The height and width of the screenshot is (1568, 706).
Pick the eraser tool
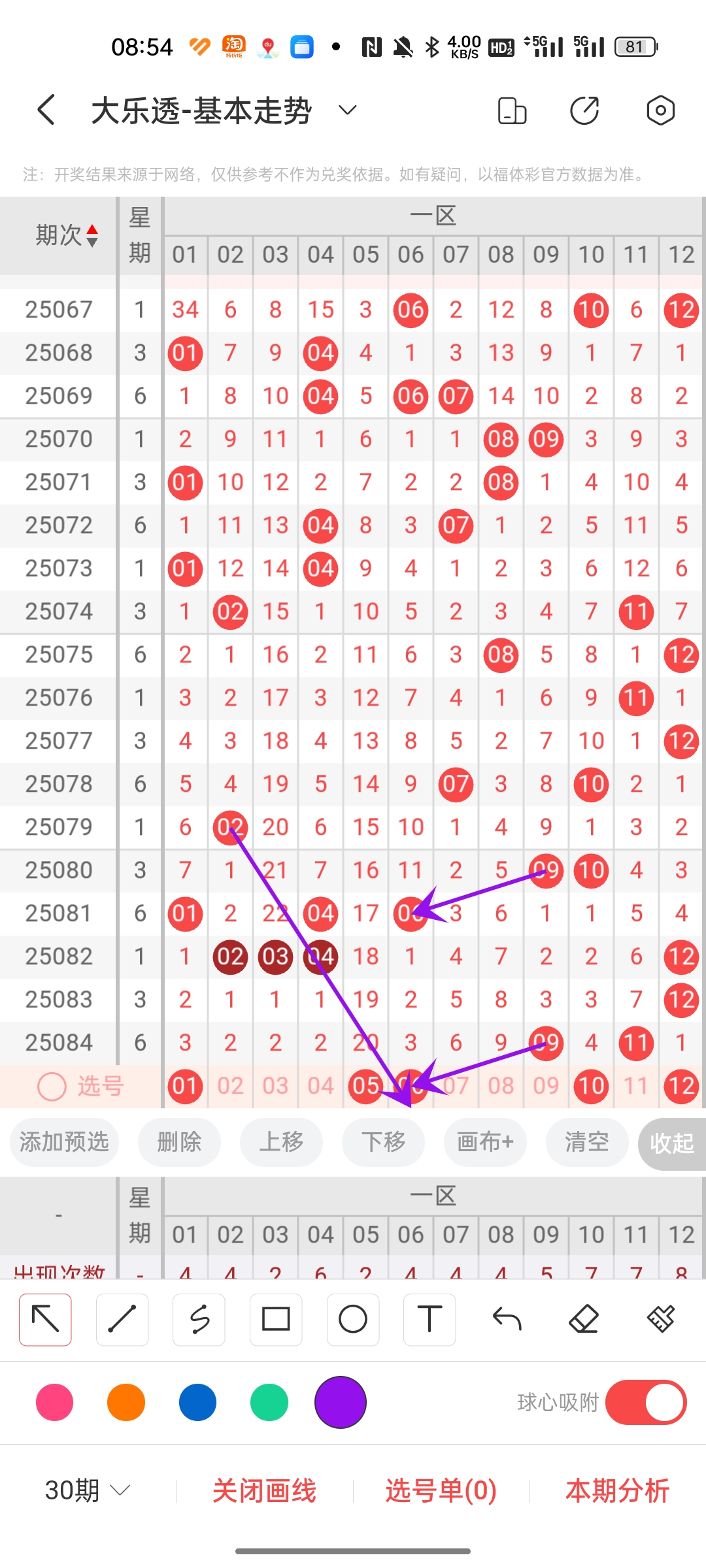[x=584, y=1319]
